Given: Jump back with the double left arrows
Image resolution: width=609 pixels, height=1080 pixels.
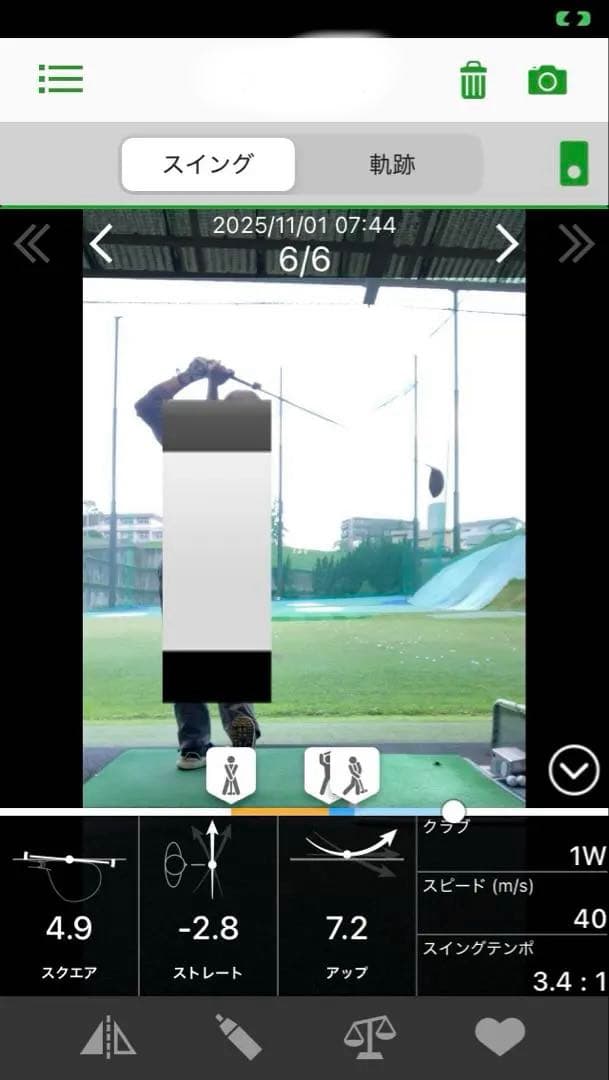Looking at the screenshot, I should (x=32, y=244).
